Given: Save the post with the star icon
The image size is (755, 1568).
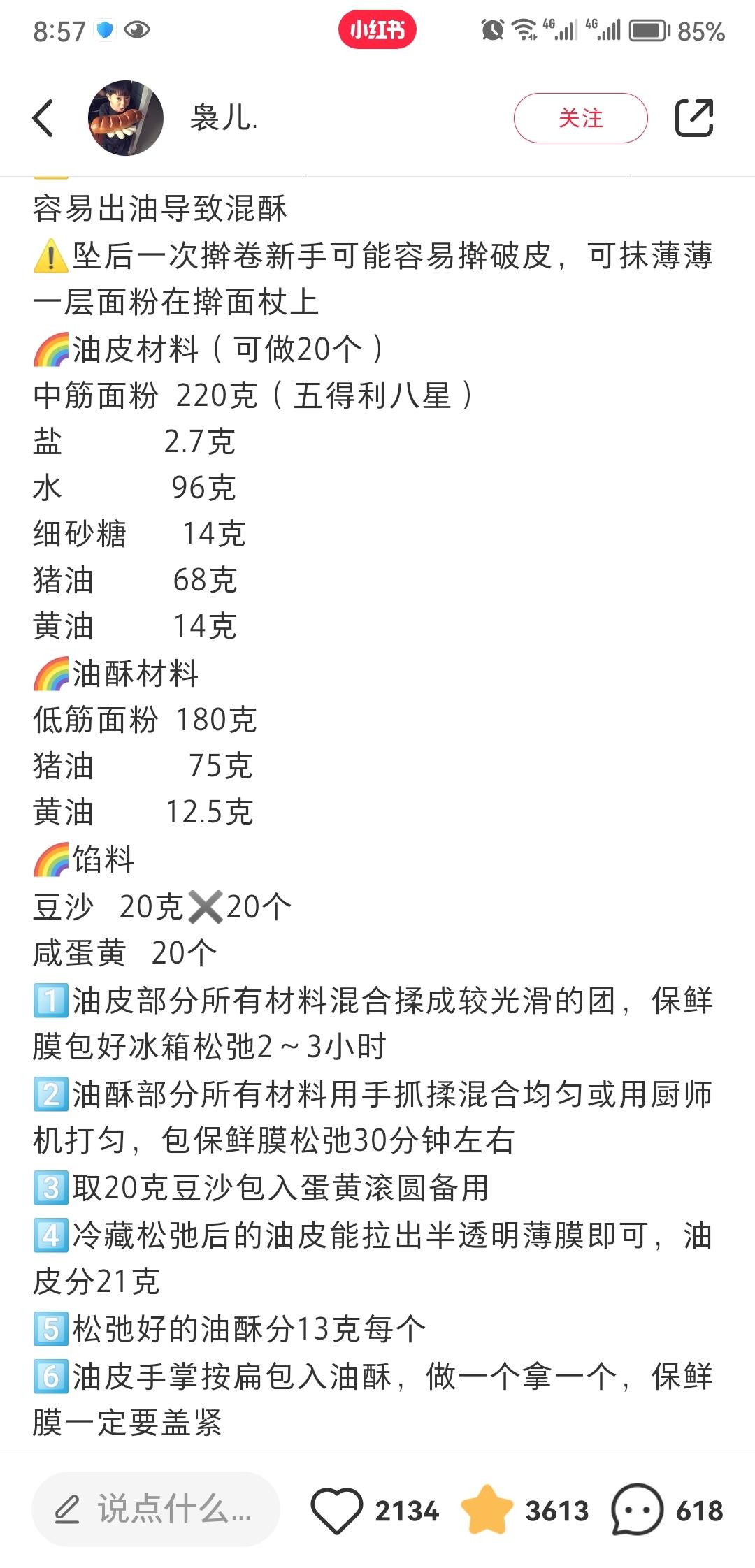Looking at the screenshot, I should tap(487, 1510).
